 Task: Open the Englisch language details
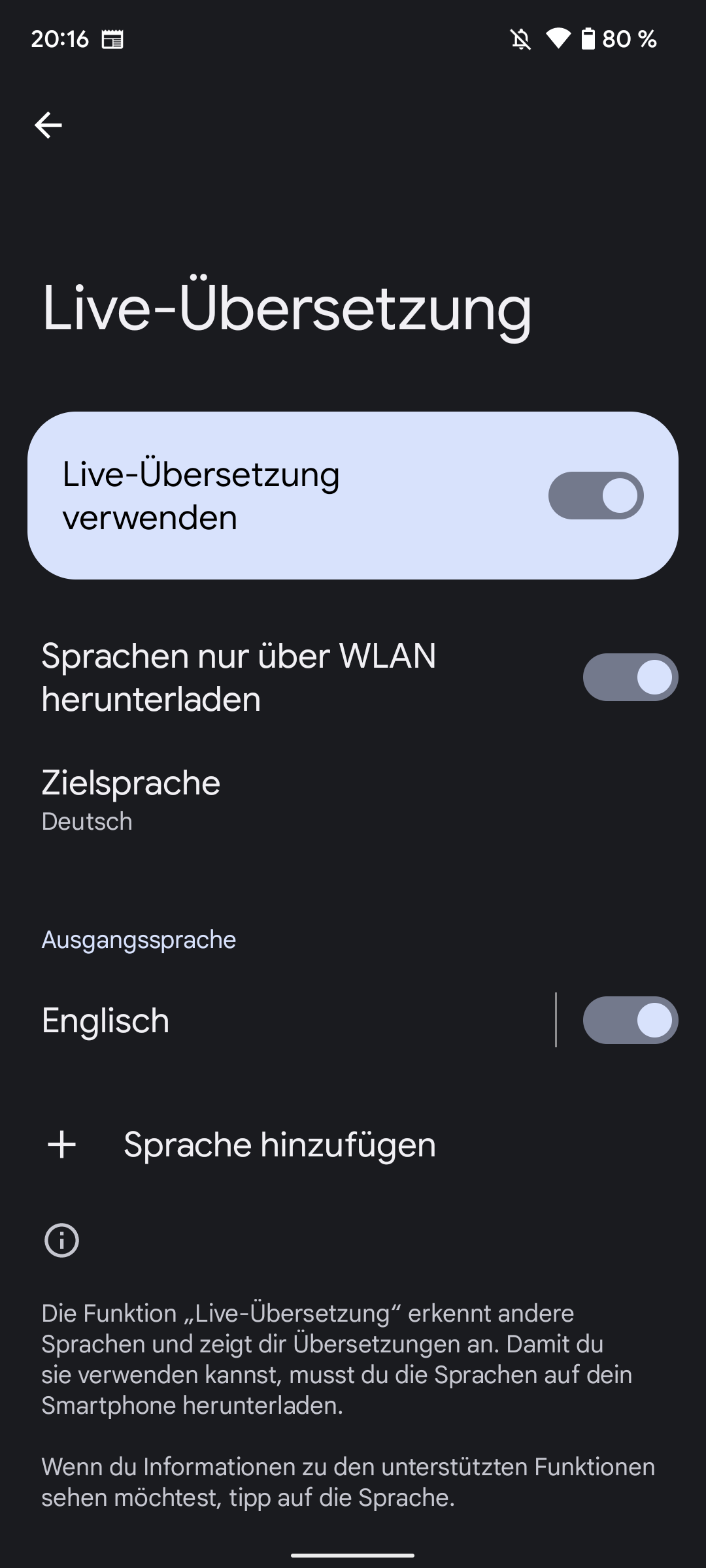[278, 1020]
